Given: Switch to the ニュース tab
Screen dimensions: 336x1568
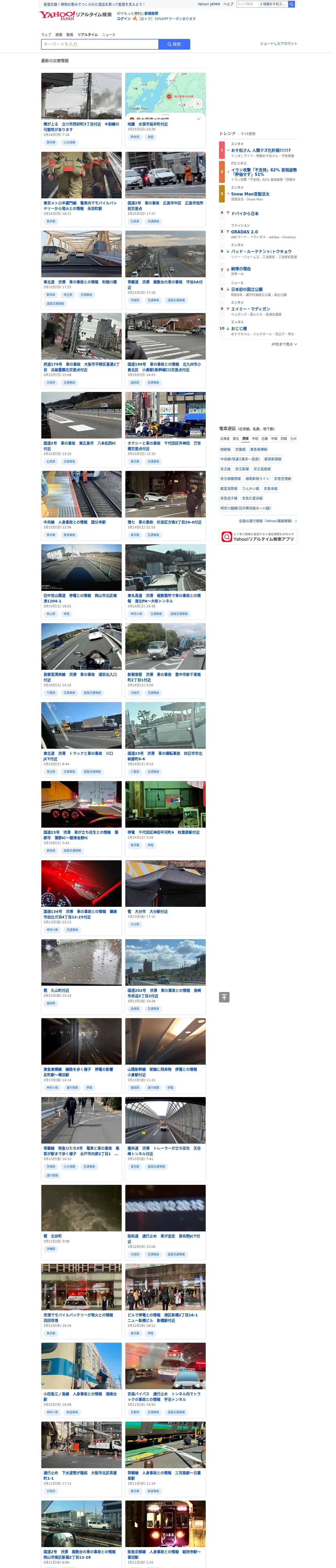Looking at the screenshot, I should click(109, 35).
